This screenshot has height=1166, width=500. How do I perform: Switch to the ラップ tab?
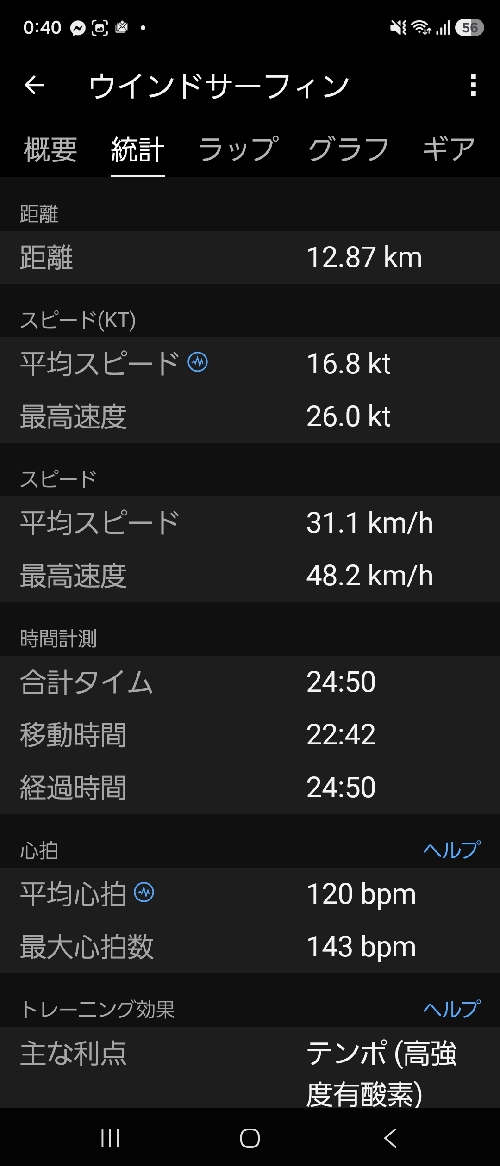click(238, 149)
